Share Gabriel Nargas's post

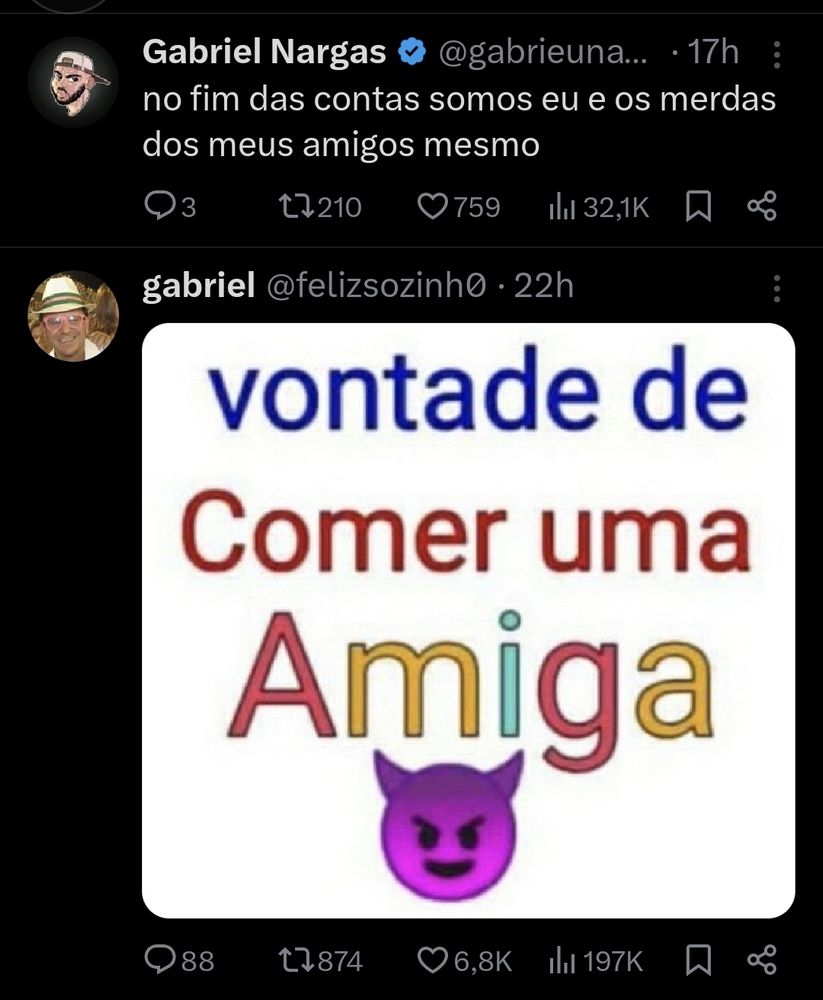tap(762, 206)
